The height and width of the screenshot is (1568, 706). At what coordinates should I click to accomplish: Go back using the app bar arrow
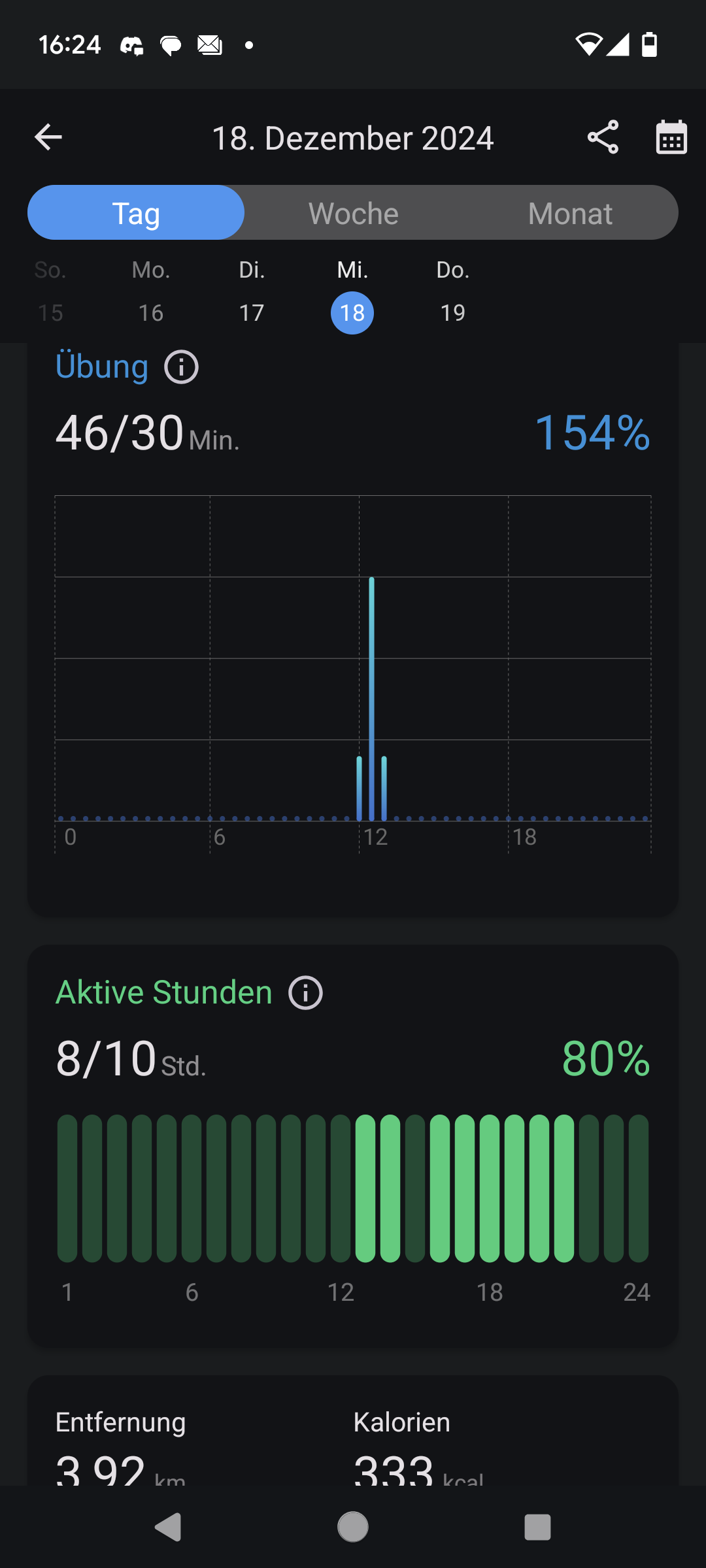[x=48, y=137]
